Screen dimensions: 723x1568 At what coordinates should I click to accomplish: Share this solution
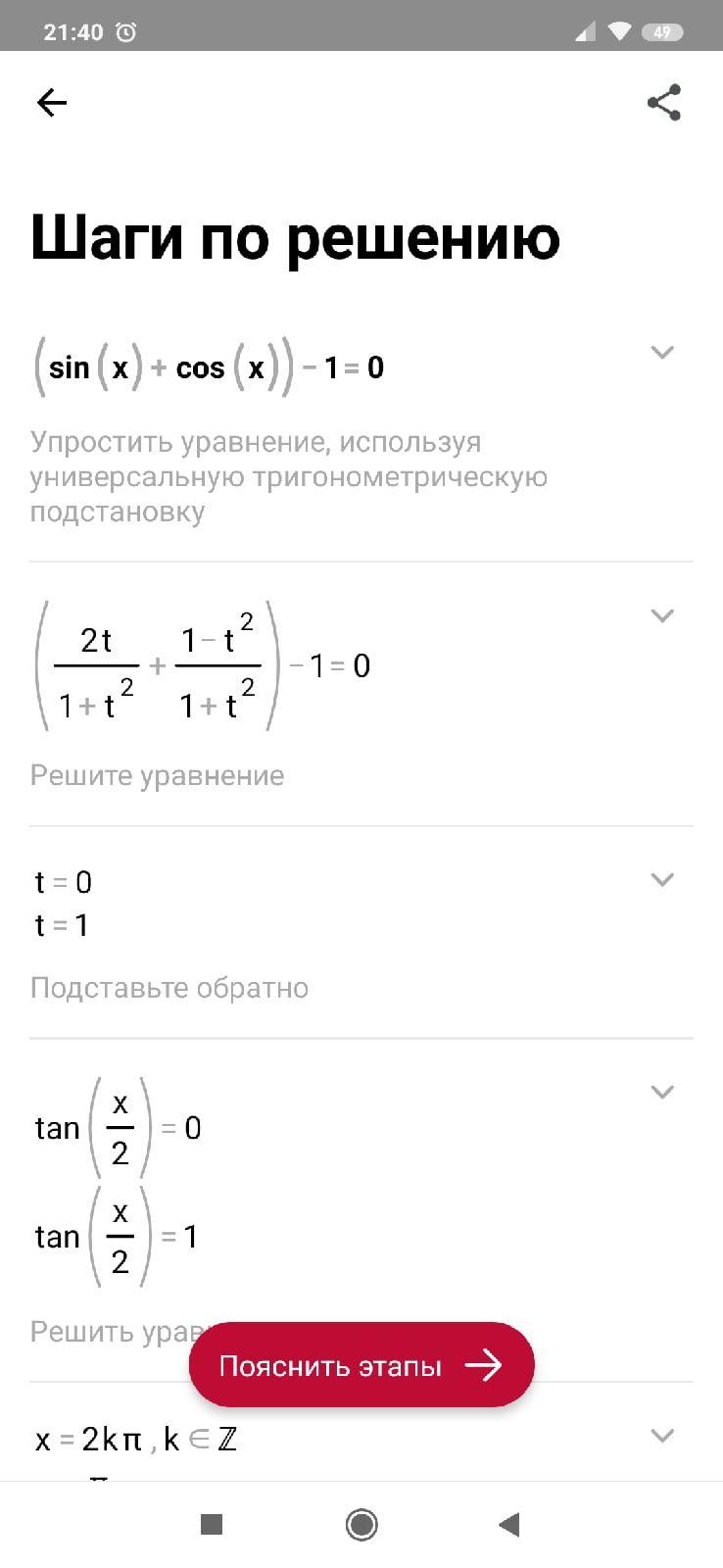tap(663, 102)
